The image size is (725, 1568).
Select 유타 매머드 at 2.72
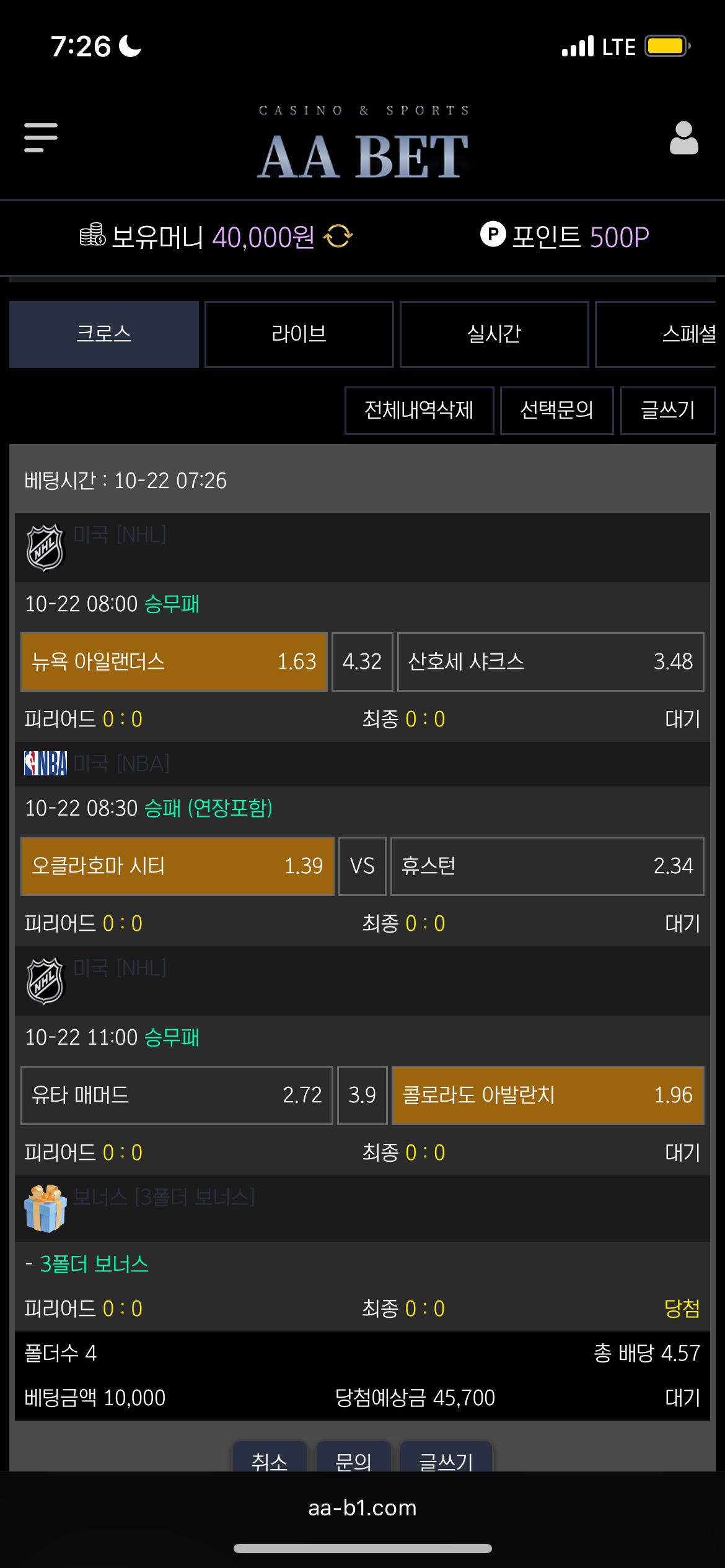click(177, 1095)
